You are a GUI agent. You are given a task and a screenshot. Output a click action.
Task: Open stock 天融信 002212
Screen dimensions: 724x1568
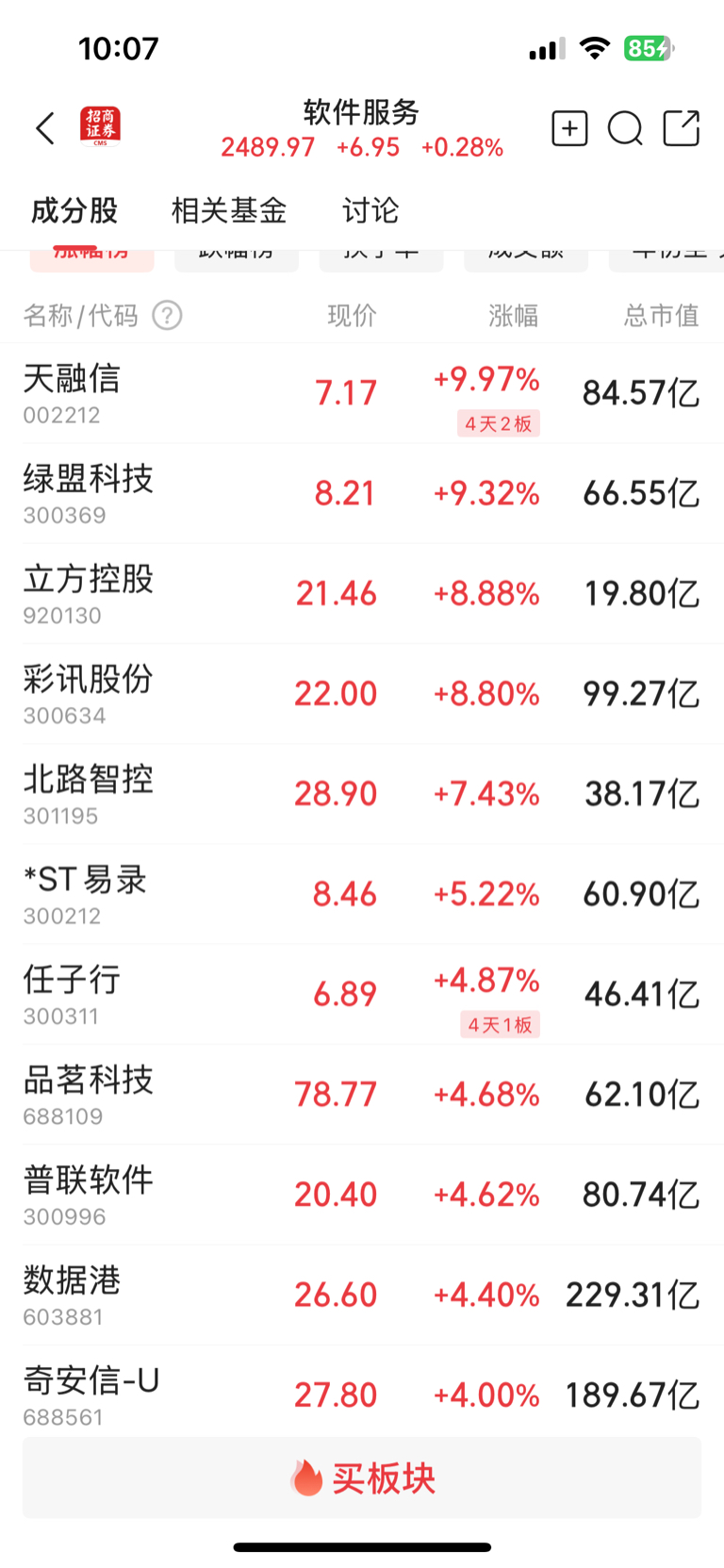[x=362, y=393]
